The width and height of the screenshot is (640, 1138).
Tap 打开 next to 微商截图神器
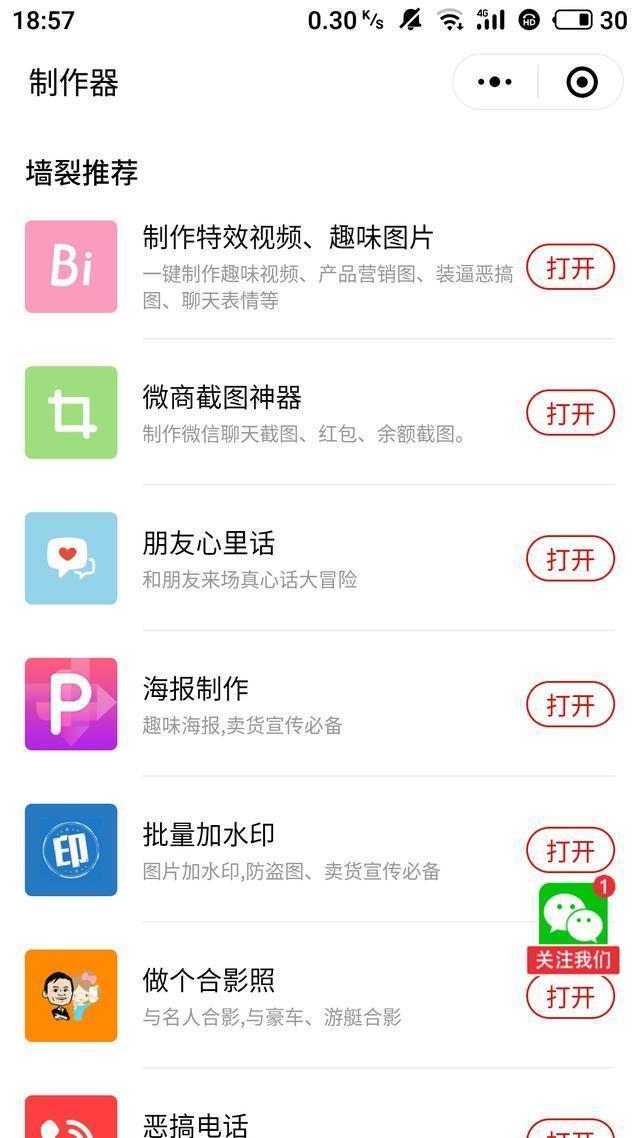tap(570, 413)
